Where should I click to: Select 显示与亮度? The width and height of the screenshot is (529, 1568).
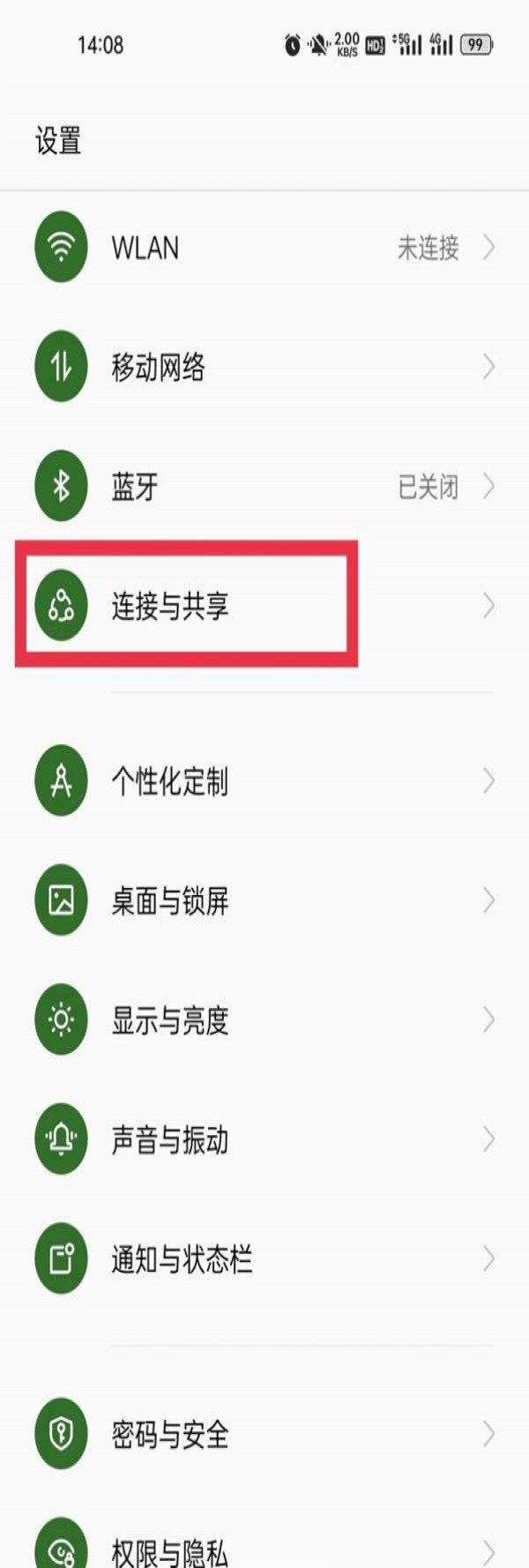[264, 1020]
